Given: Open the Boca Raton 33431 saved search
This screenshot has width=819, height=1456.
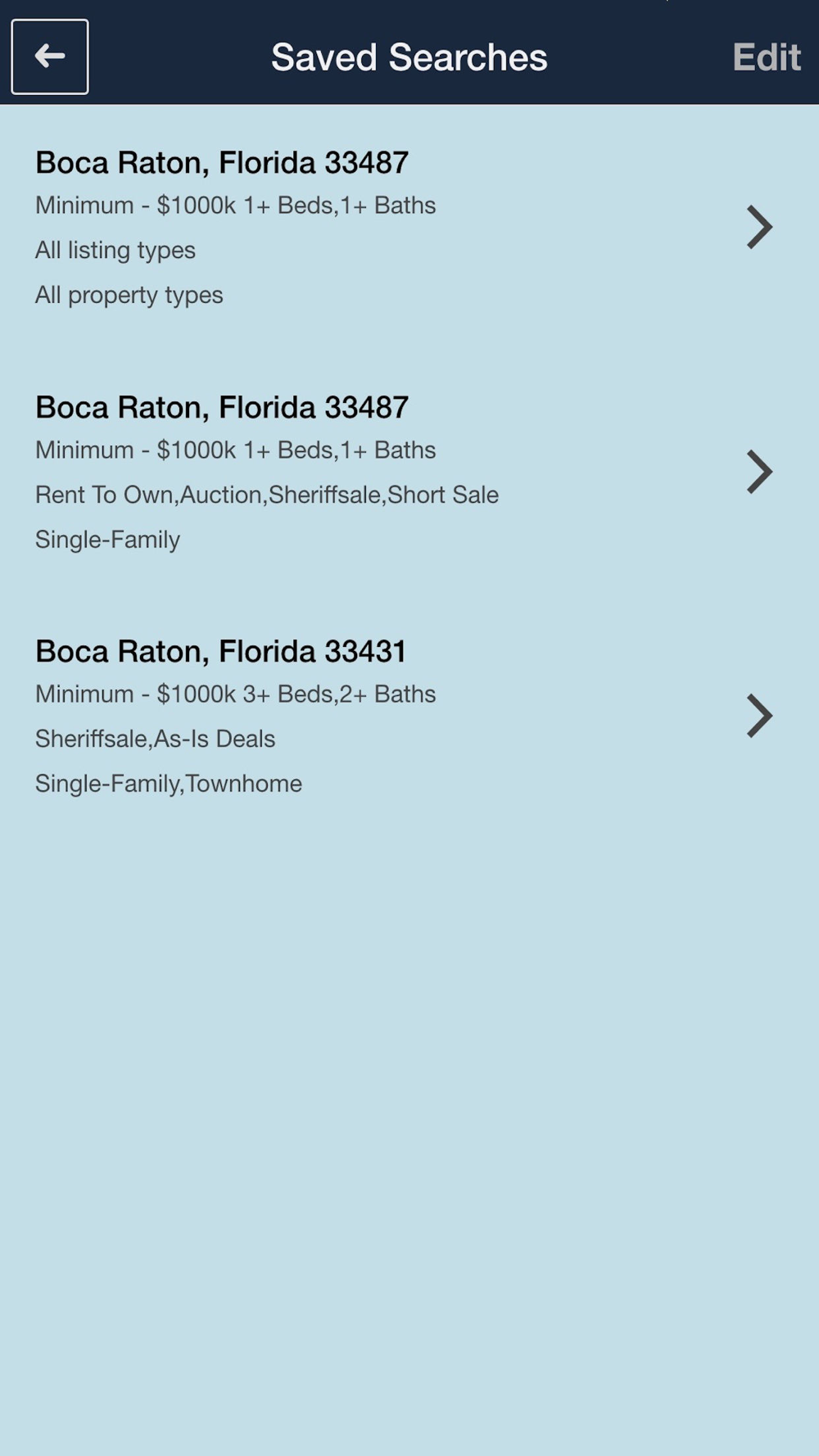Looking at the screenshot, I should pos(409,717).
